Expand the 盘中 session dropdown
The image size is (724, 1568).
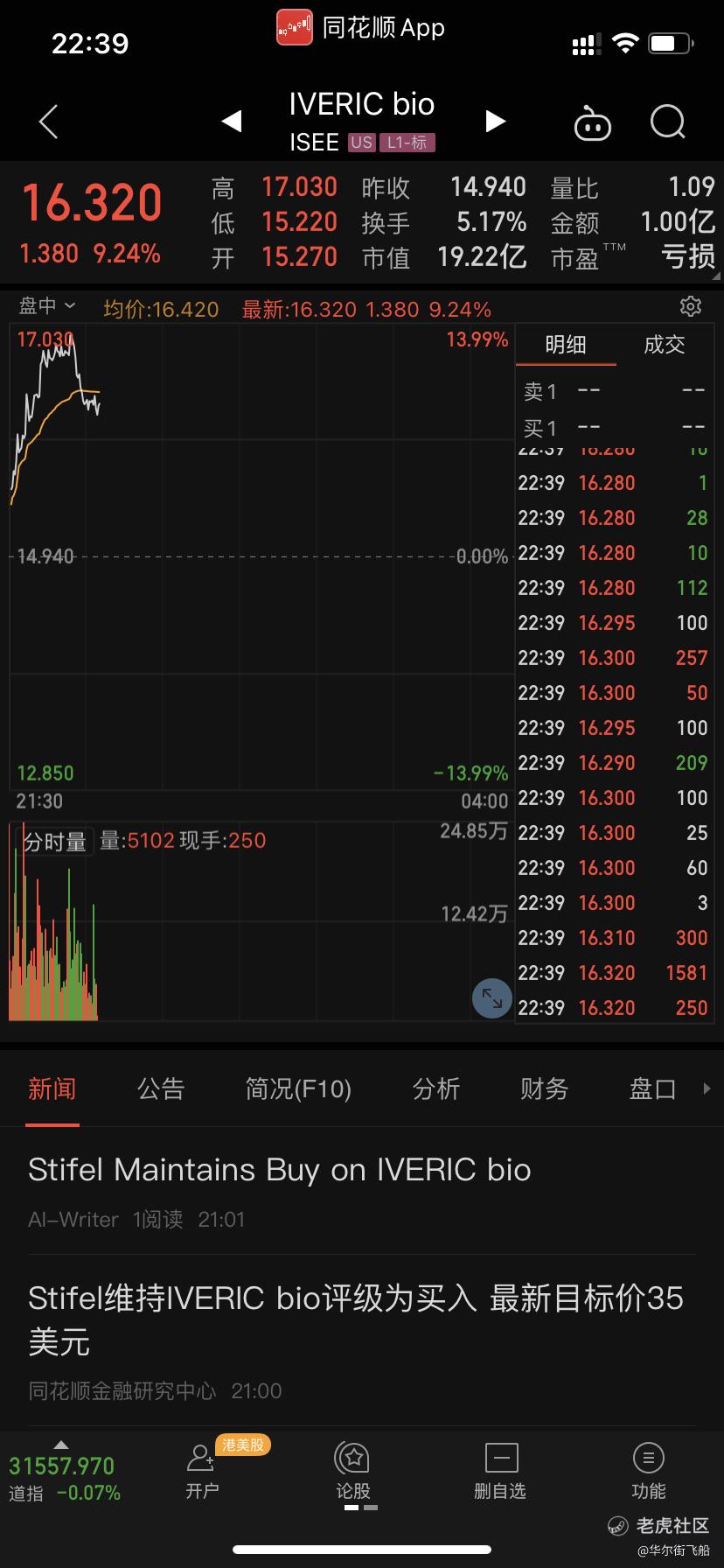coord(47,306)
